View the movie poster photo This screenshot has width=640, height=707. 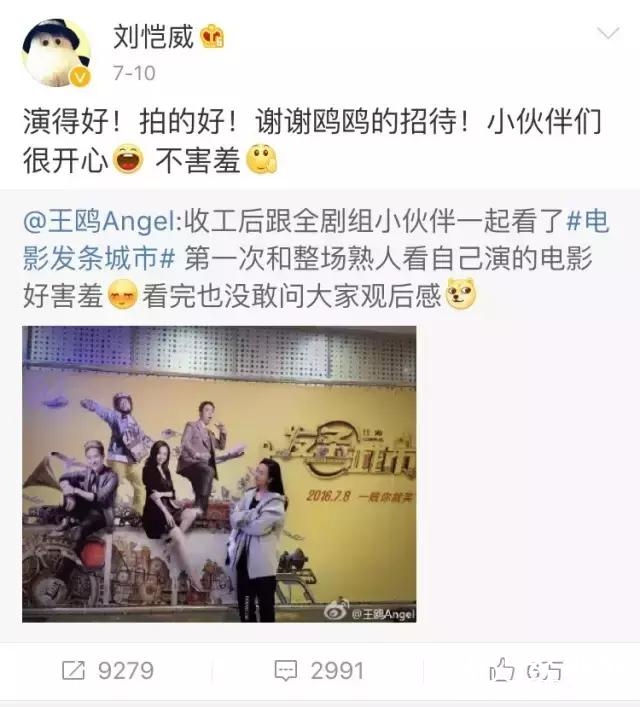[x=219, y=474]
